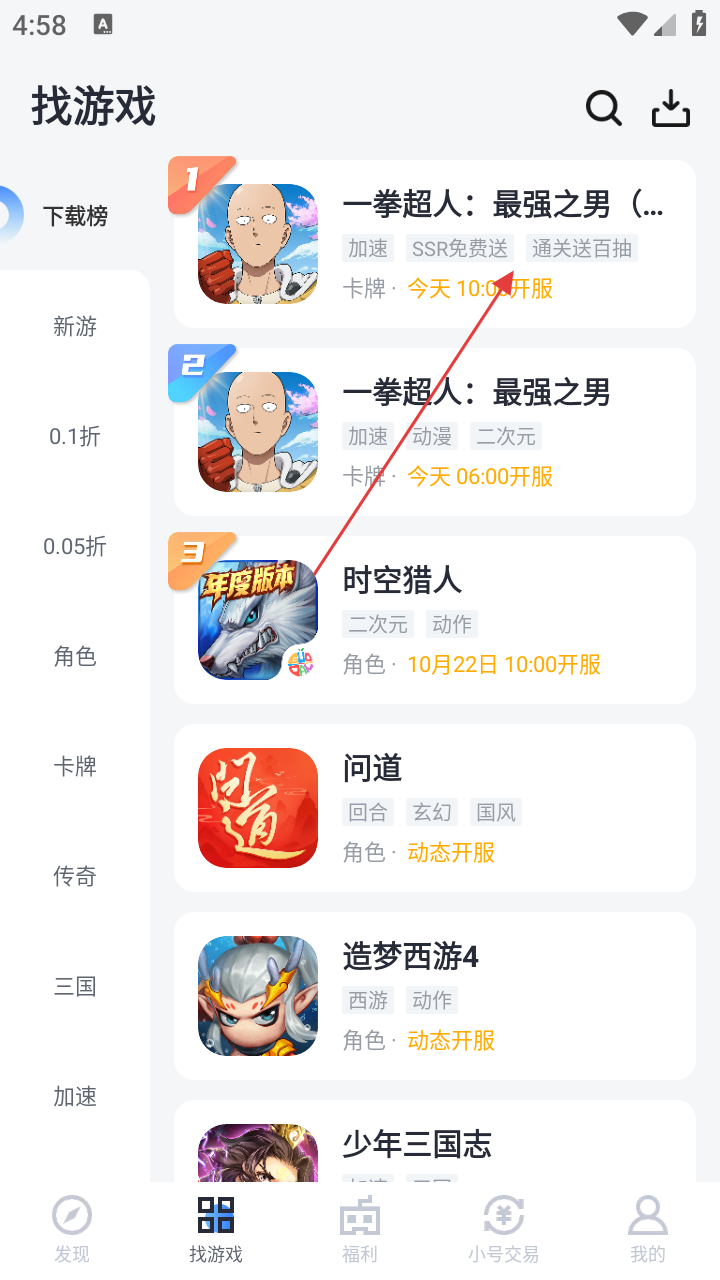The height and width of the screenshot is (1280, 720).
Task: Show the 0.05折 game list
Action: (x=75, y=546)
